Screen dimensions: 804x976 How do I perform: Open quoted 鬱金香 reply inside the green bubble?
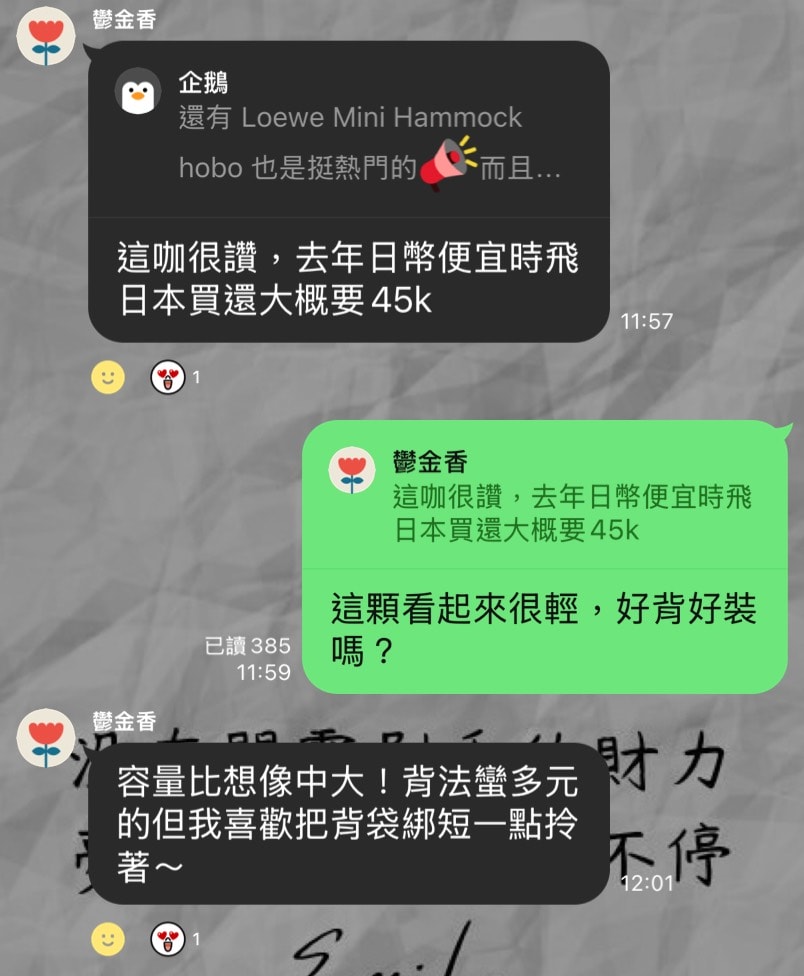point(545,496)
